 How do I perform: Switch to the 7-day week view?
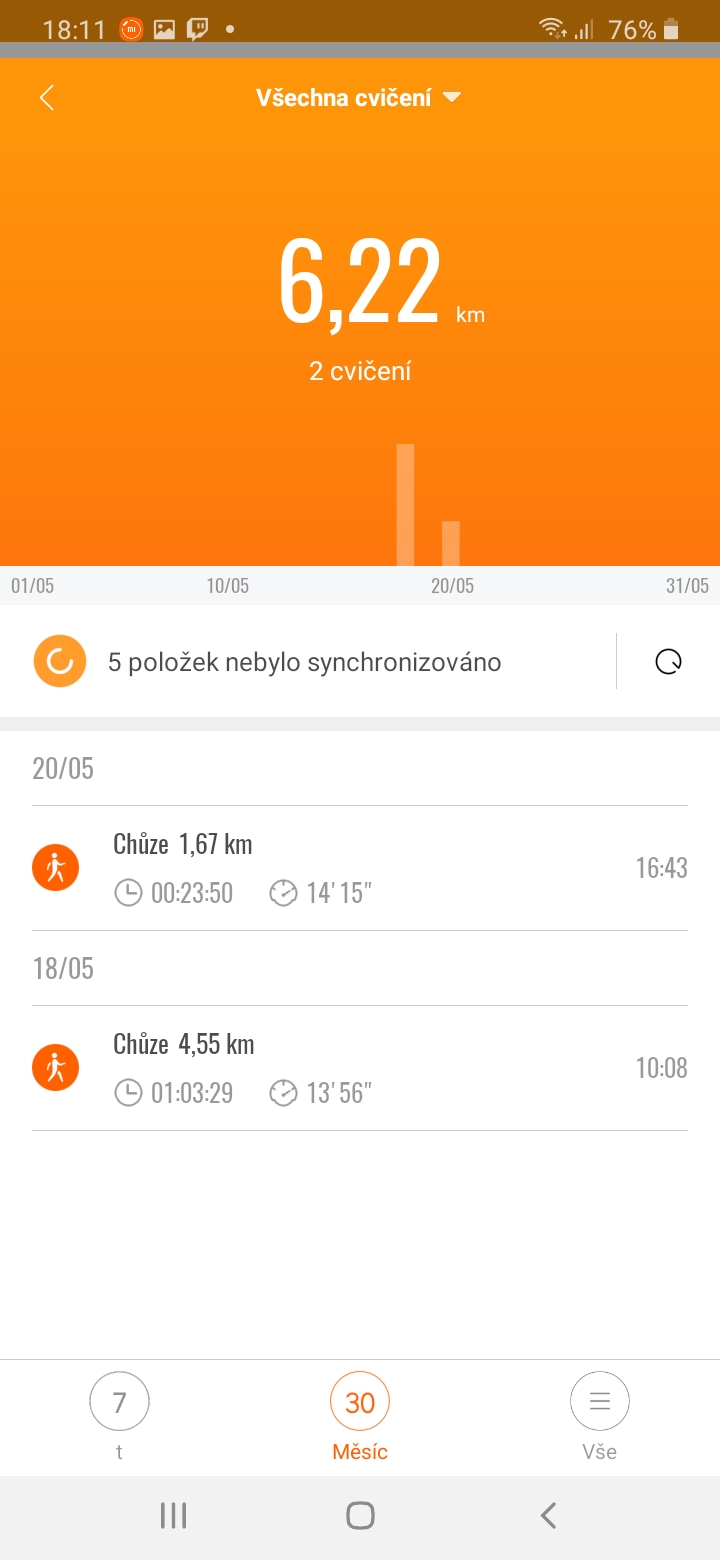119,1416
